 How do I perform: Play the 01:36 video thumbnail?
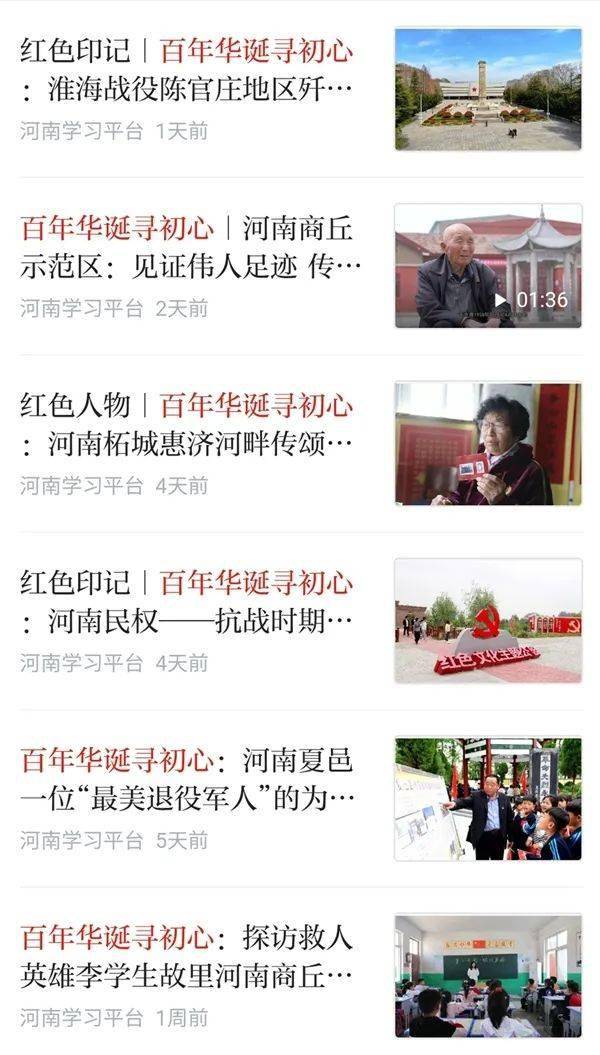[x=488, y=266]
